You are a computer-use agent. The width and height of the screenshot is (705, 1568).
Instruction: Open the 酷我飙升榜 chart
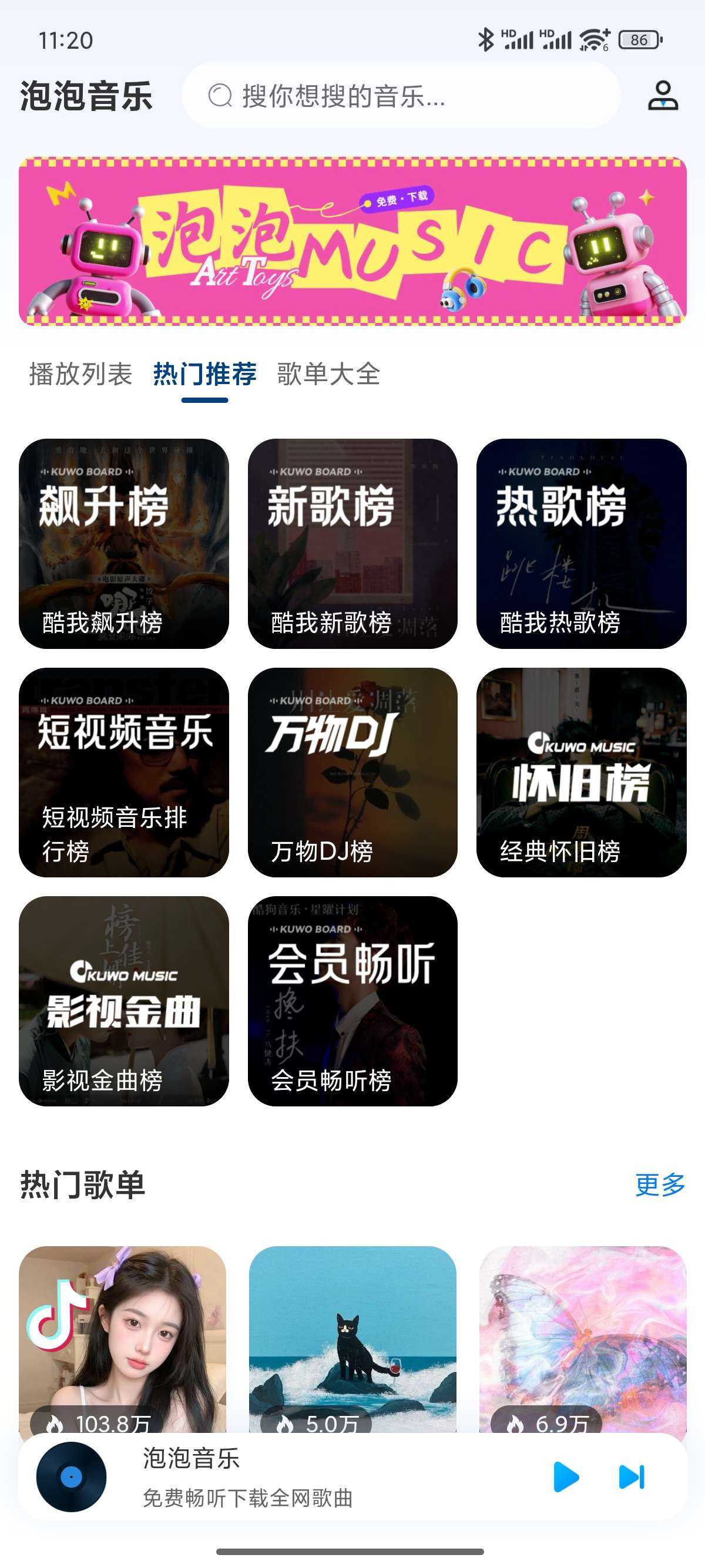[123, 543]
